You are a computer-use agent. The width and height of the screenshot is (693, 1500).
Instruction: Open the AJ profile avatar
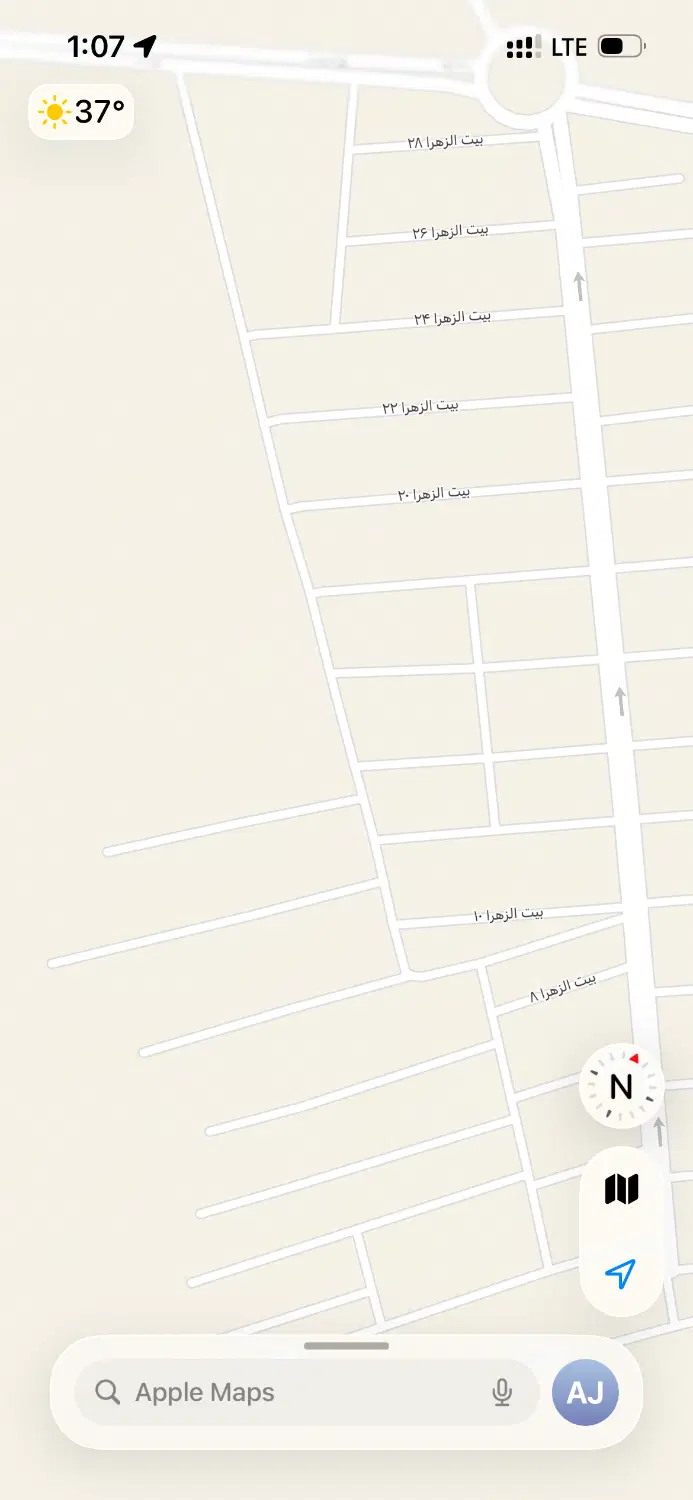click(585, 1392)
